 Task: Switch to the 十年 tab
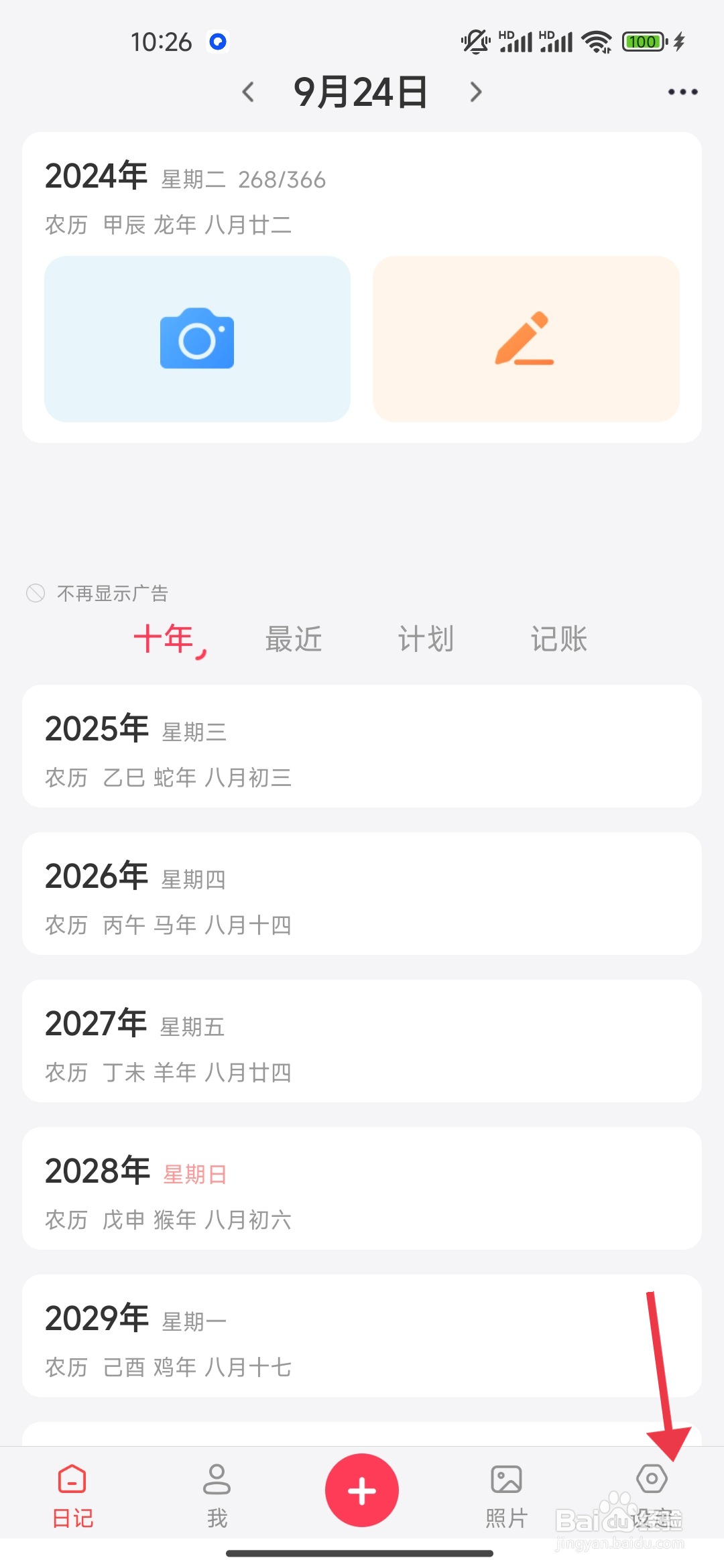(x=164, y=639)
